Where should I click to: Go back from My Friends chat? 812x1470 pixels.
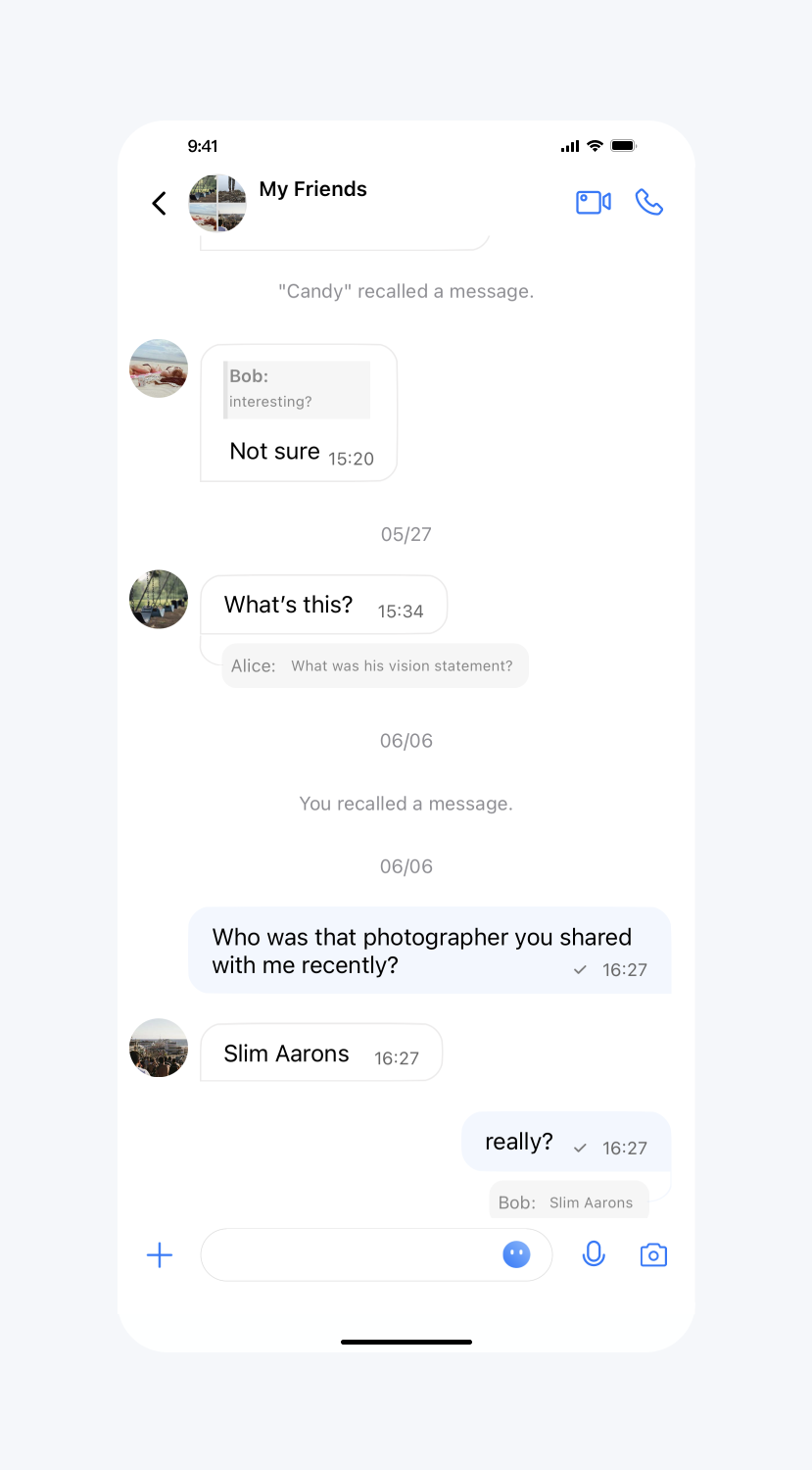click(x=159, y=203)
